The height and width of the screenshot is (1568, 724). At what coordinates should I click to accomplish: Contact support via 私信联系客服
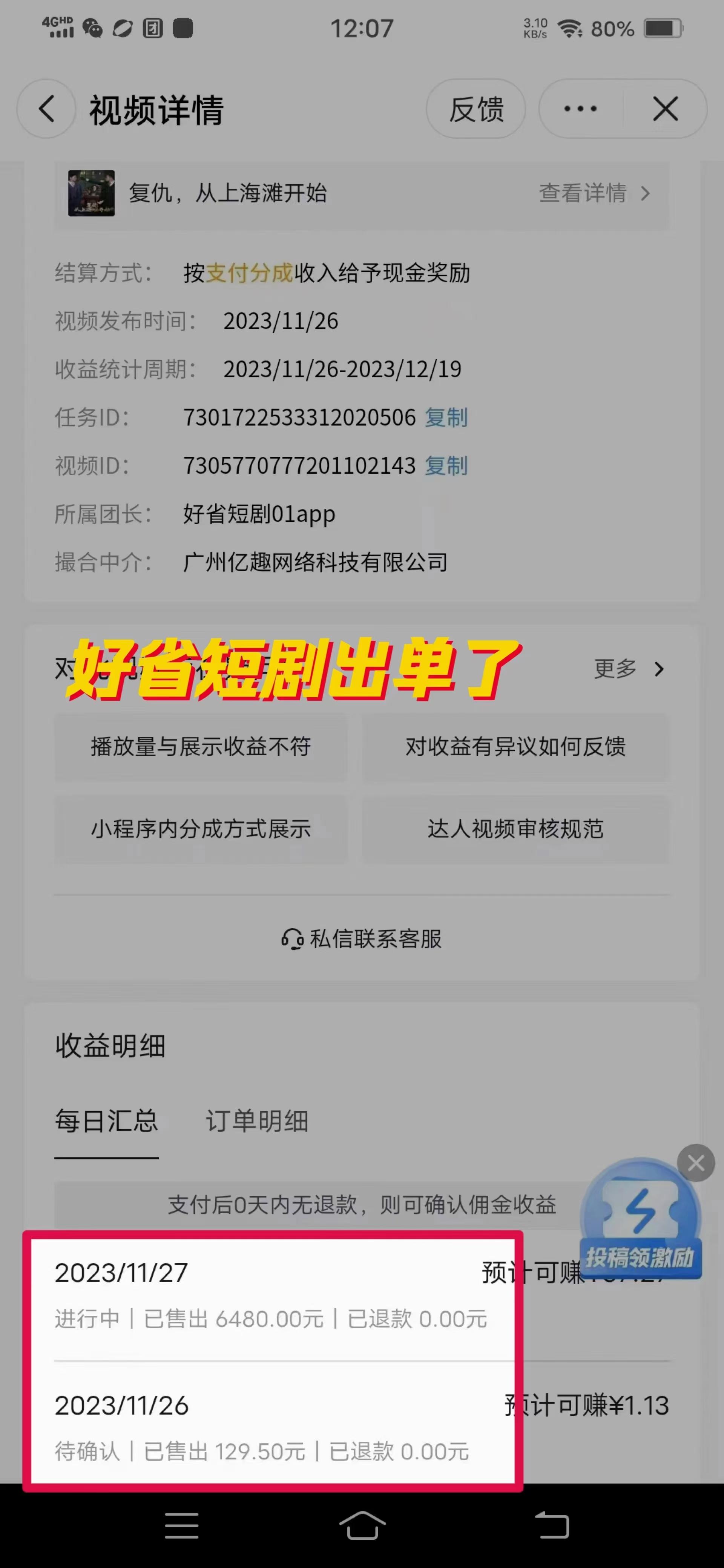click(362, 939)
